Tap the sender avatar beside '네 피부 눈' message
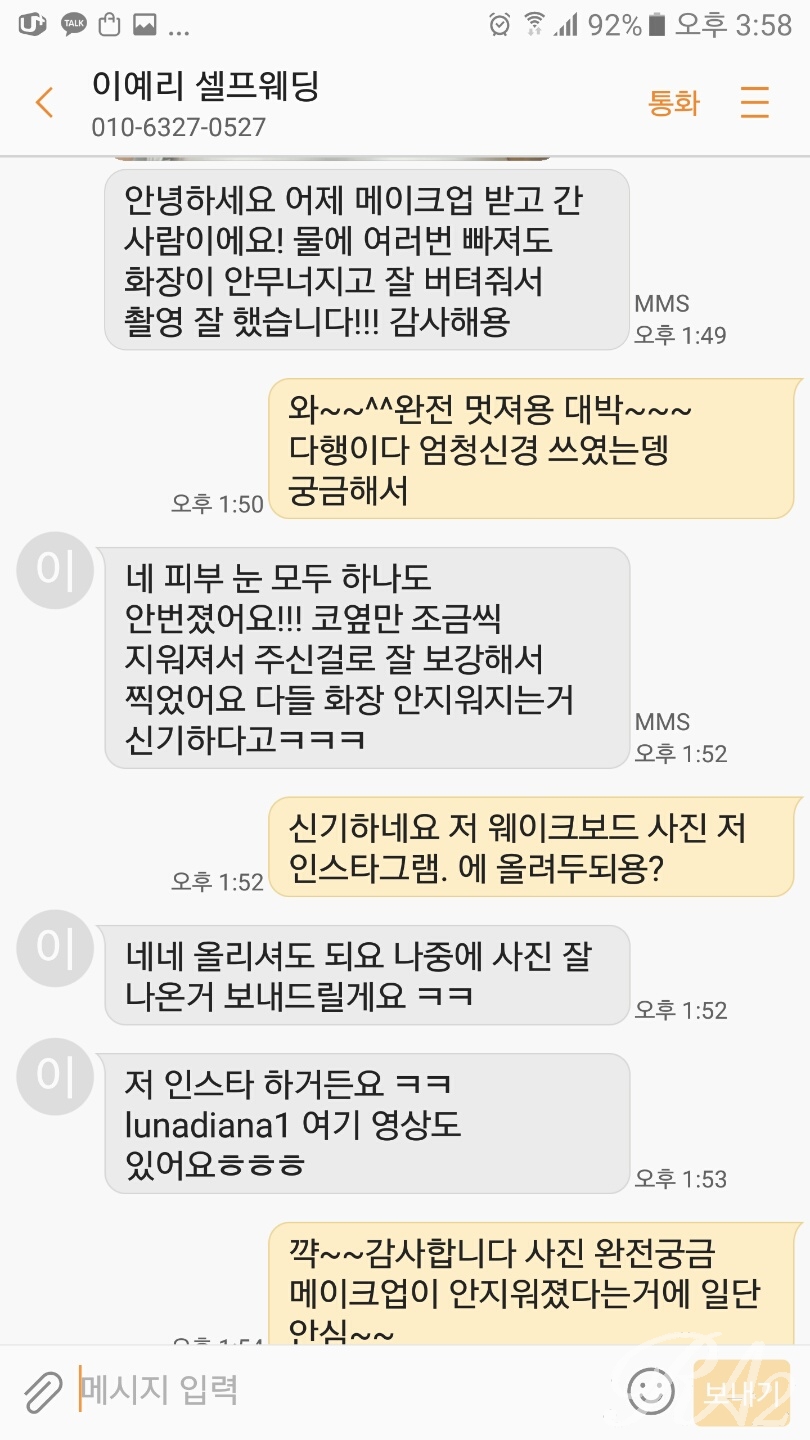Screen dimensions: 810x1440 point(55,569)
